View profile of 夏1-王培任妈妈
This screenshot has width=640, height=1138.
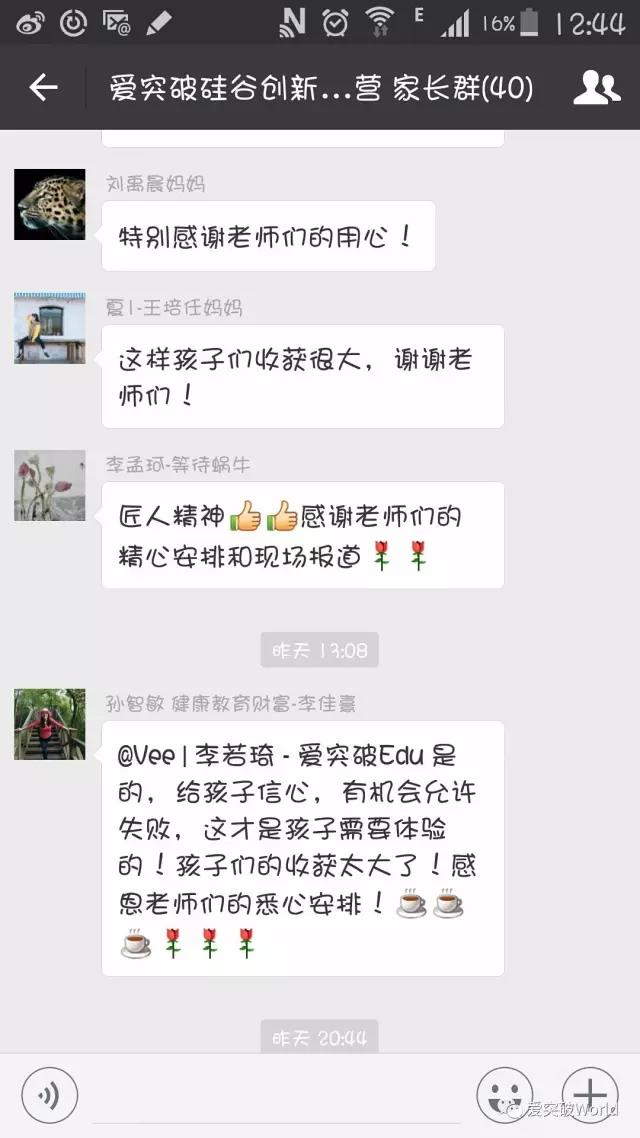[x=49, y=328]
